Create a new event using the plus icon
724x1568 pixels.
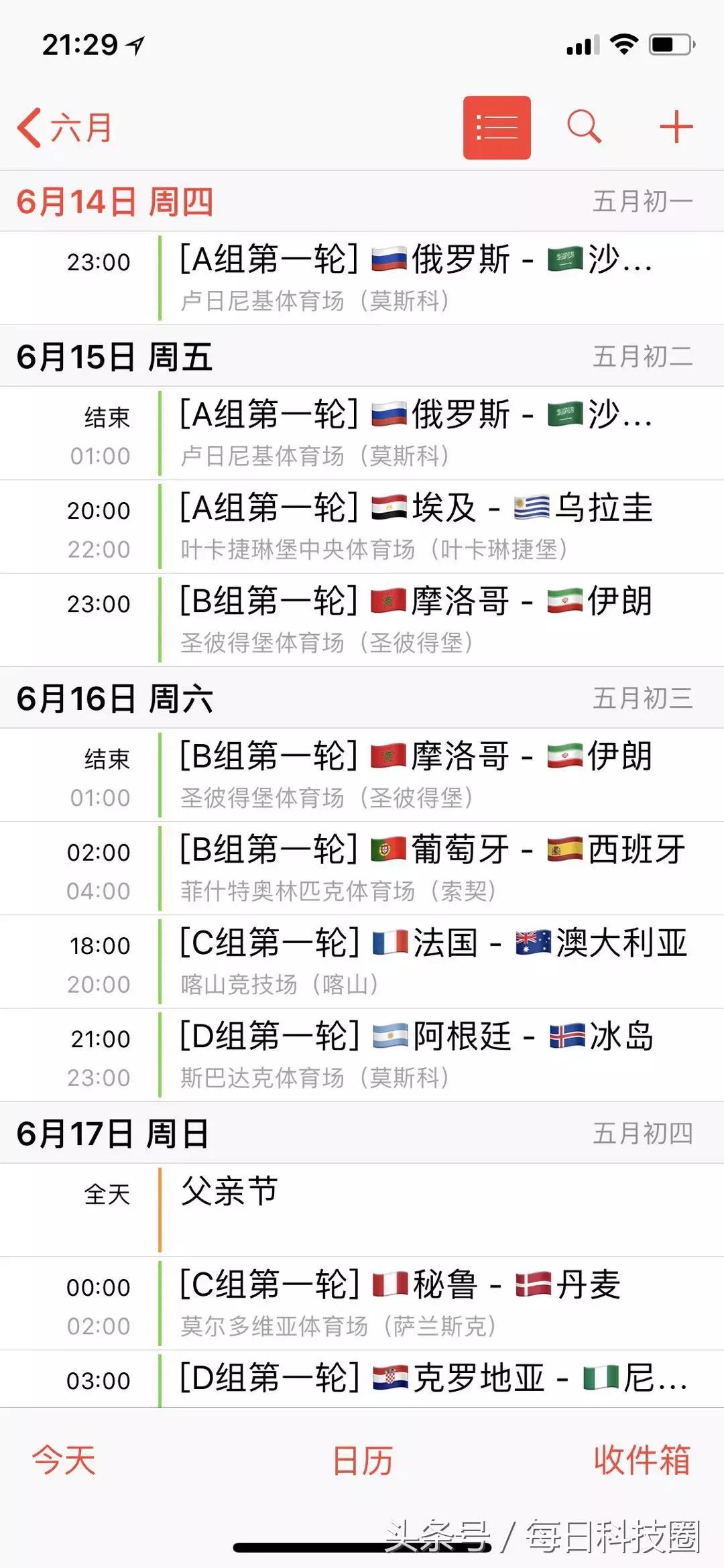(x=676, y=126)
